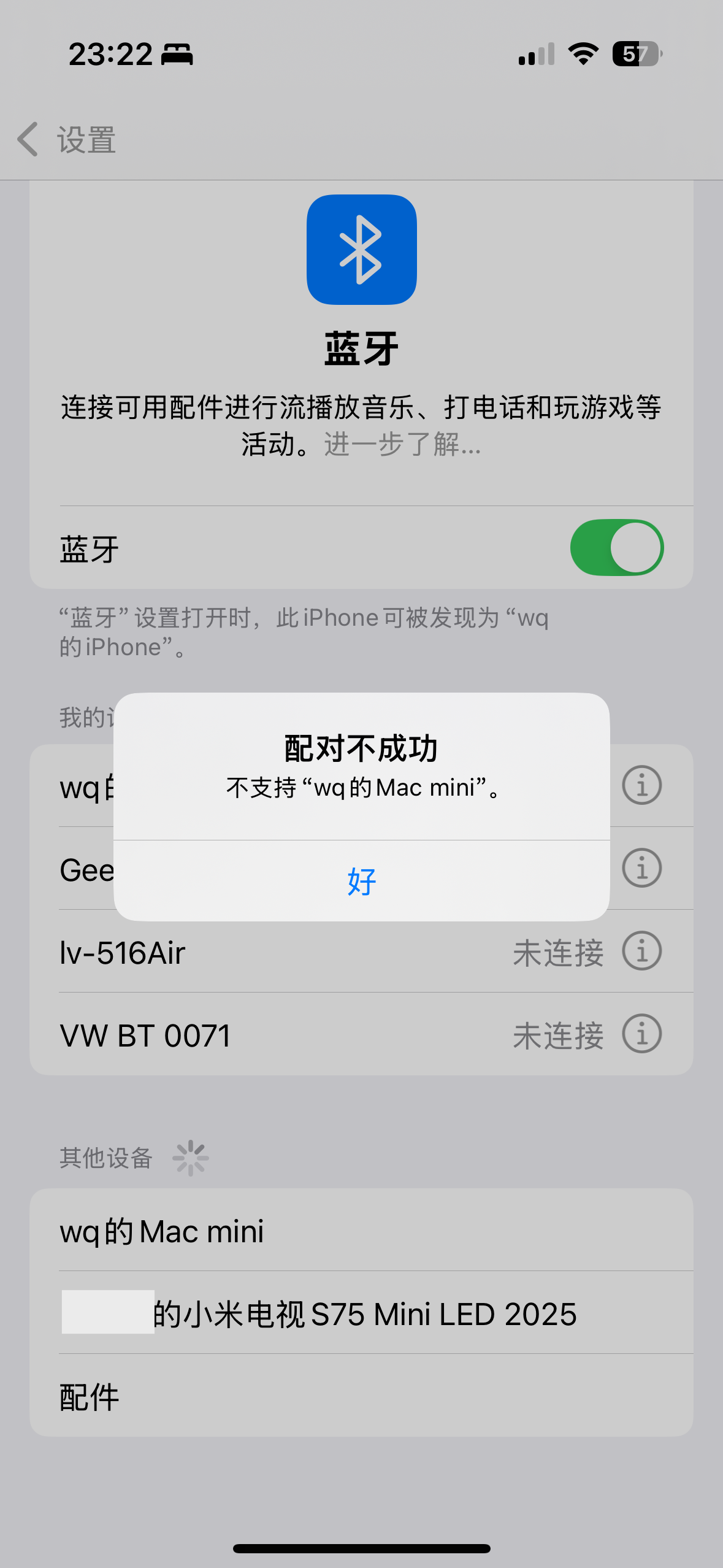Viewport: 723px width, 1568px height.
Task: Go back to 设置
Action: pos(67,140)
